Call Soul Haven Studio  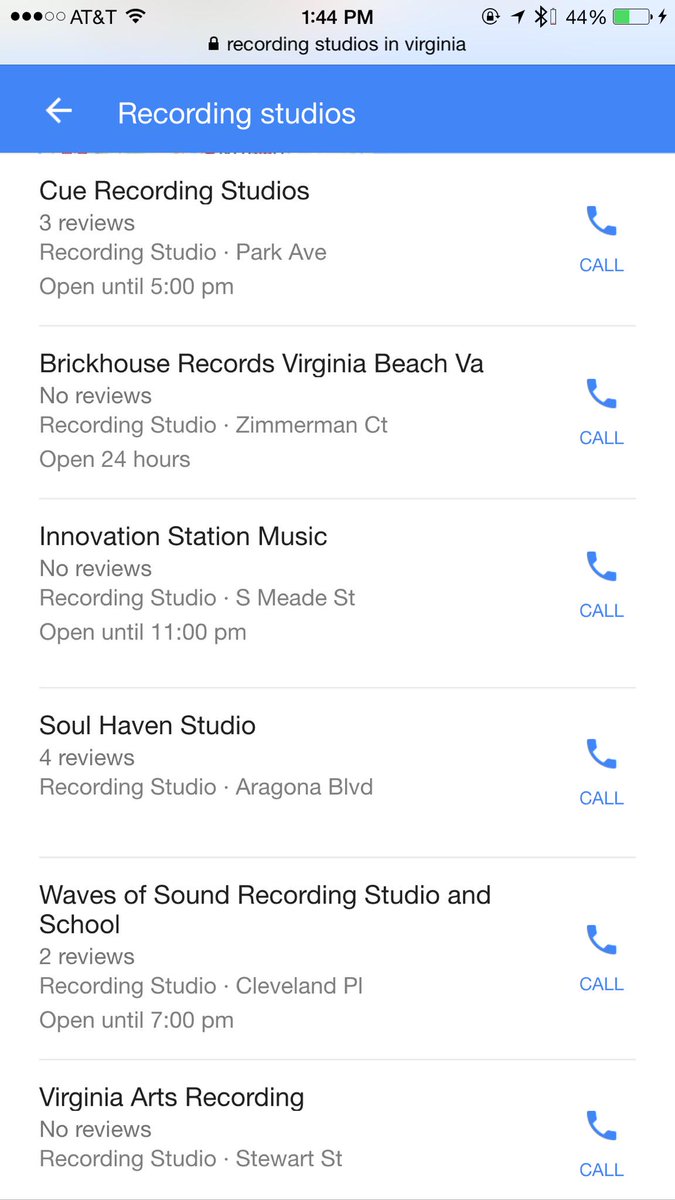[x=601, y=772]
